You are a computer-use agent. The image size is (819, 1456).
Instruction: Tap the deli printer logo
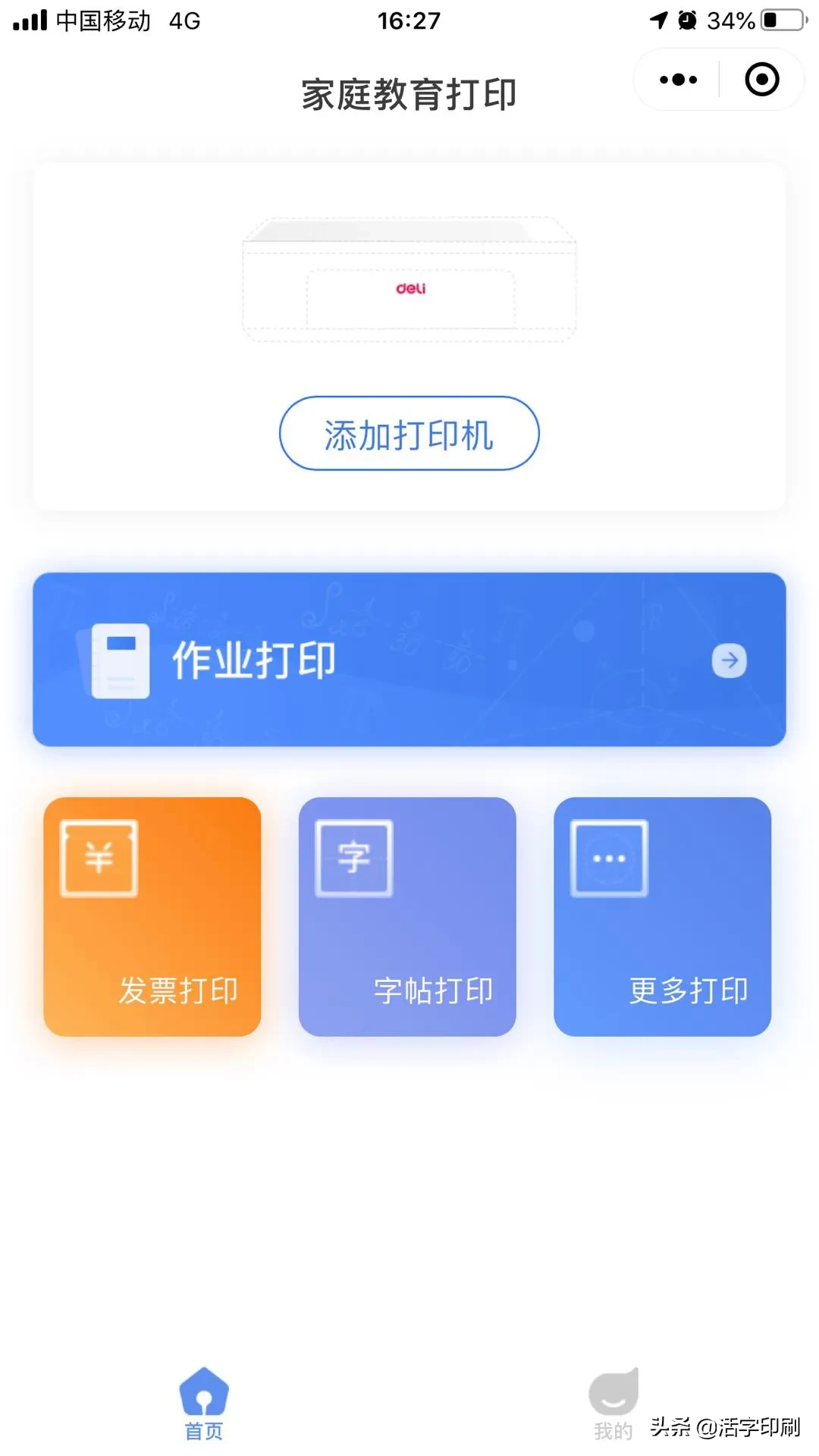tap(409, 288)
